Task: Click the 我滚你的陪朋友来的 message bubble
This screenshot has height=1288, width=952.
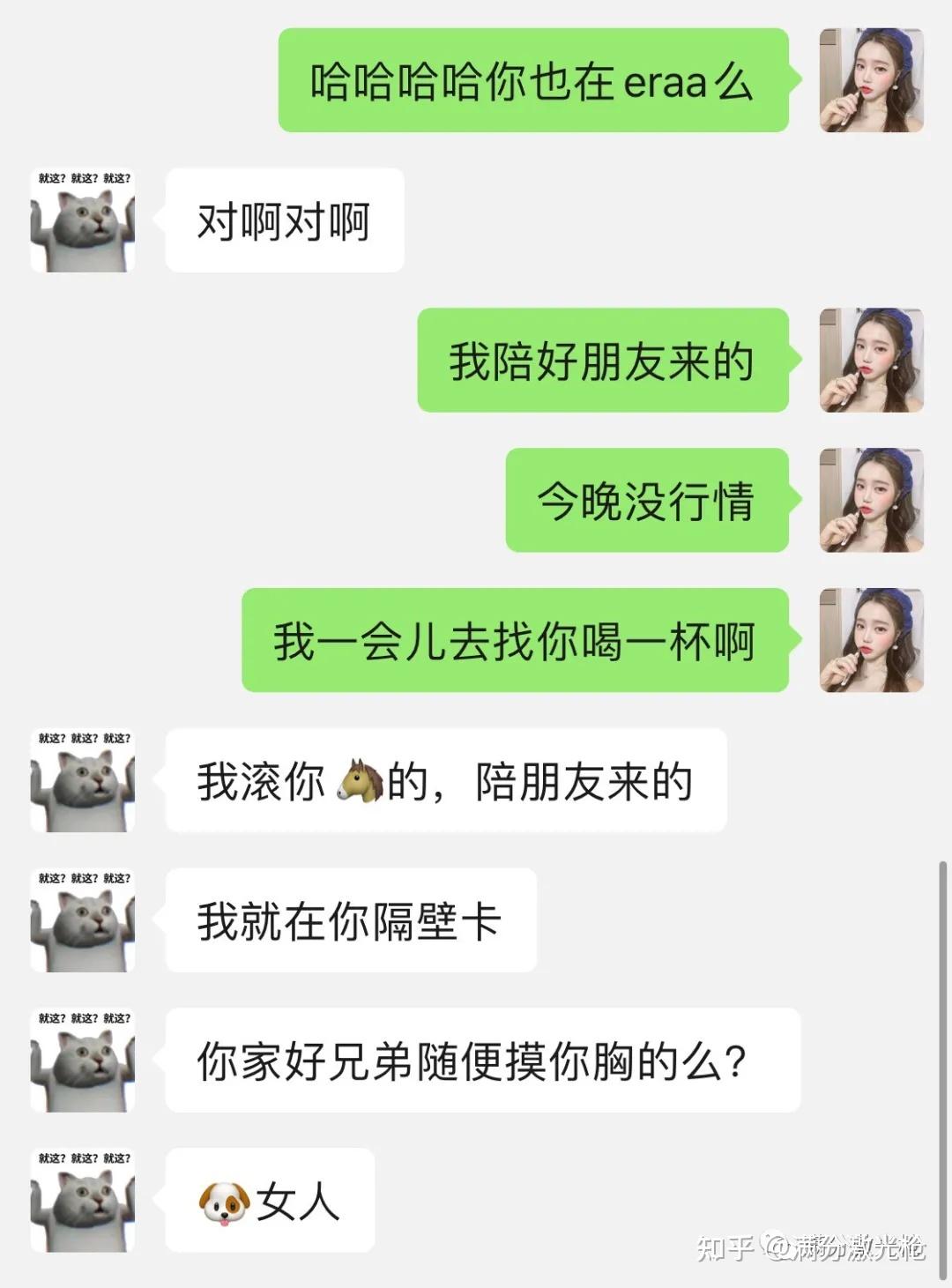Action: point(445,780)
